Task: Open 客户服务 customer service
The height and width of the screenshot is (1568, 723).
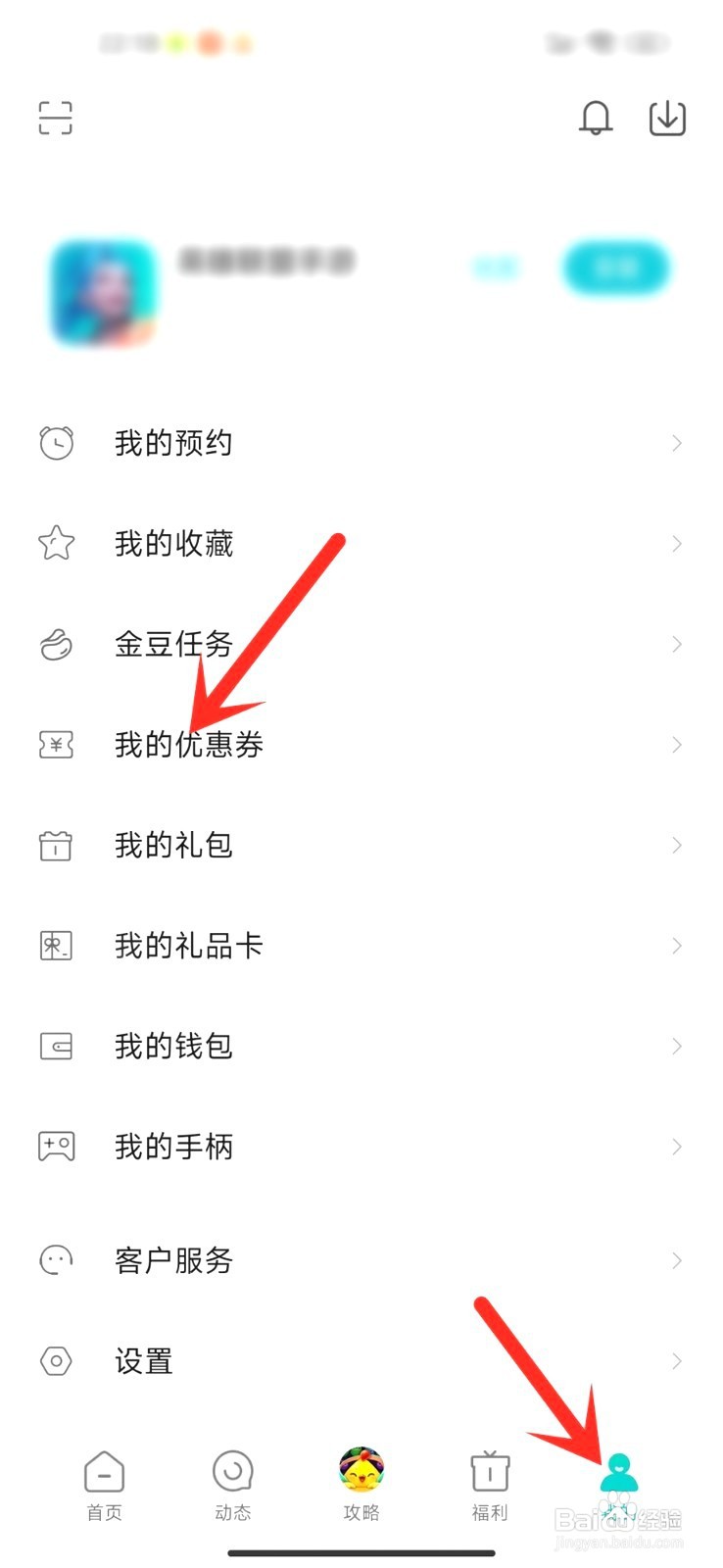Action: click(x=173, y=1260)
